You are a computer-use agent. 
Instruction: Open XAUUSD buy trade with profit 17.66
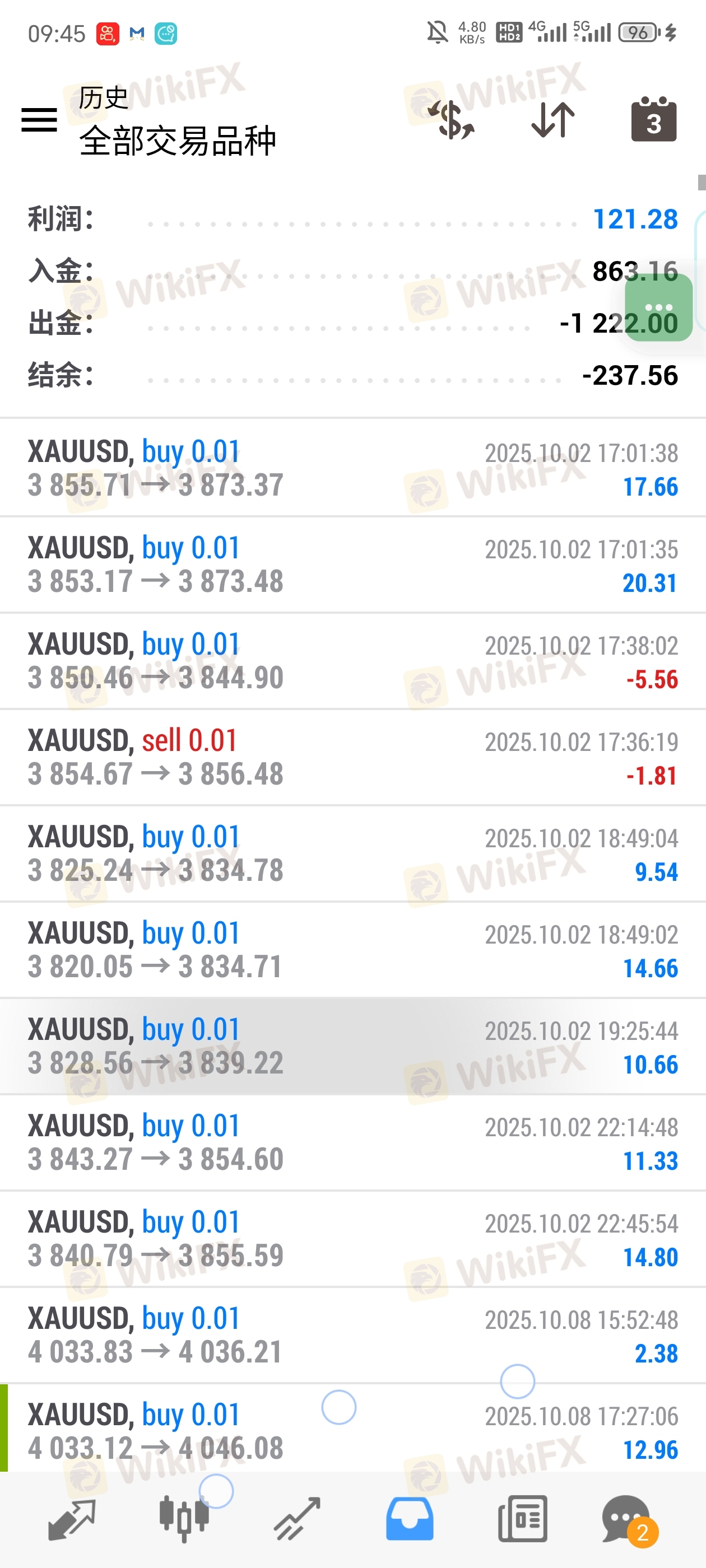[352, 468]
